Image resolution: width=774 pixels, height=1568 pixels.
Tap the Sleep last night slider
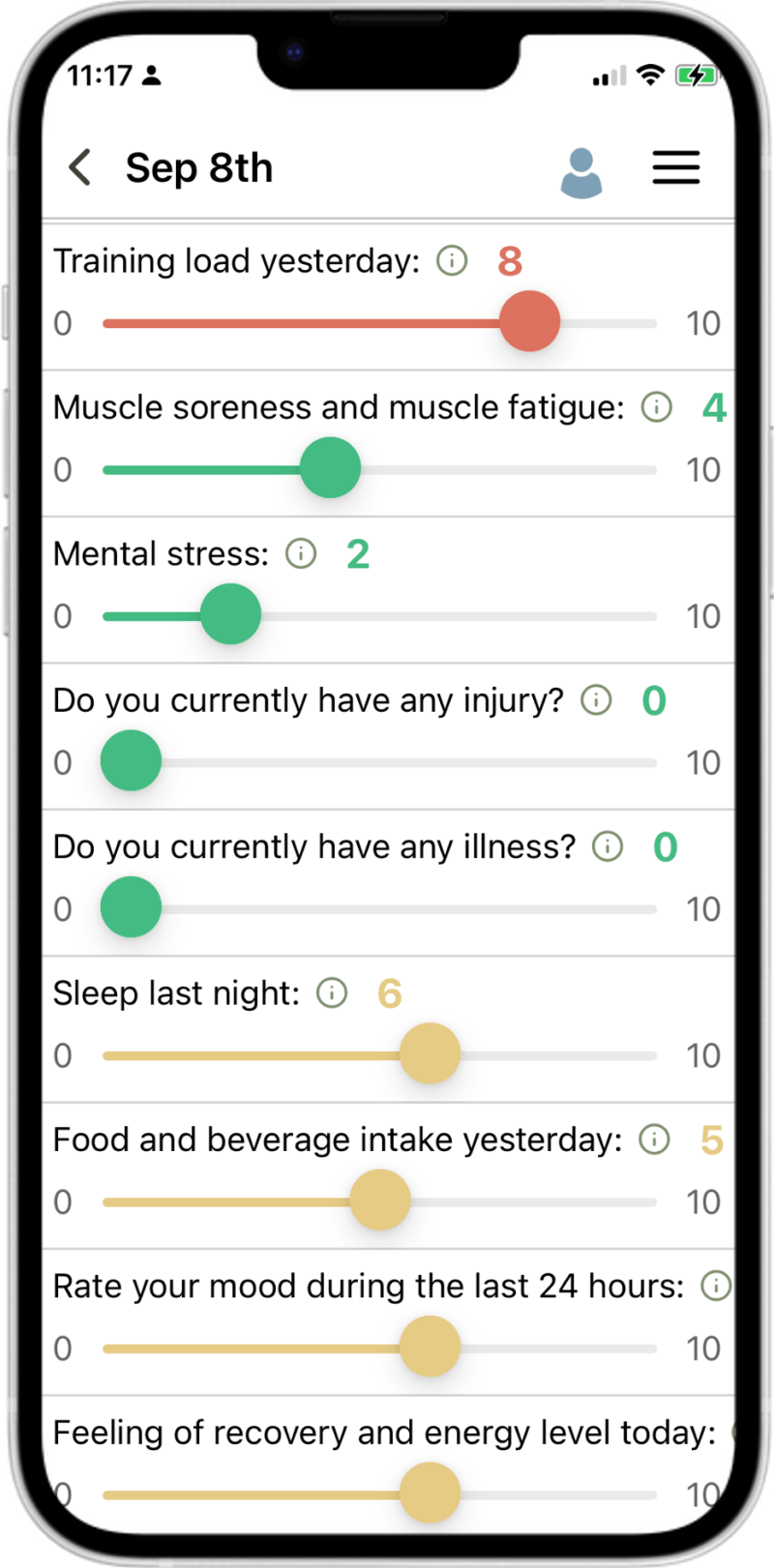(x=430, y=1053)
